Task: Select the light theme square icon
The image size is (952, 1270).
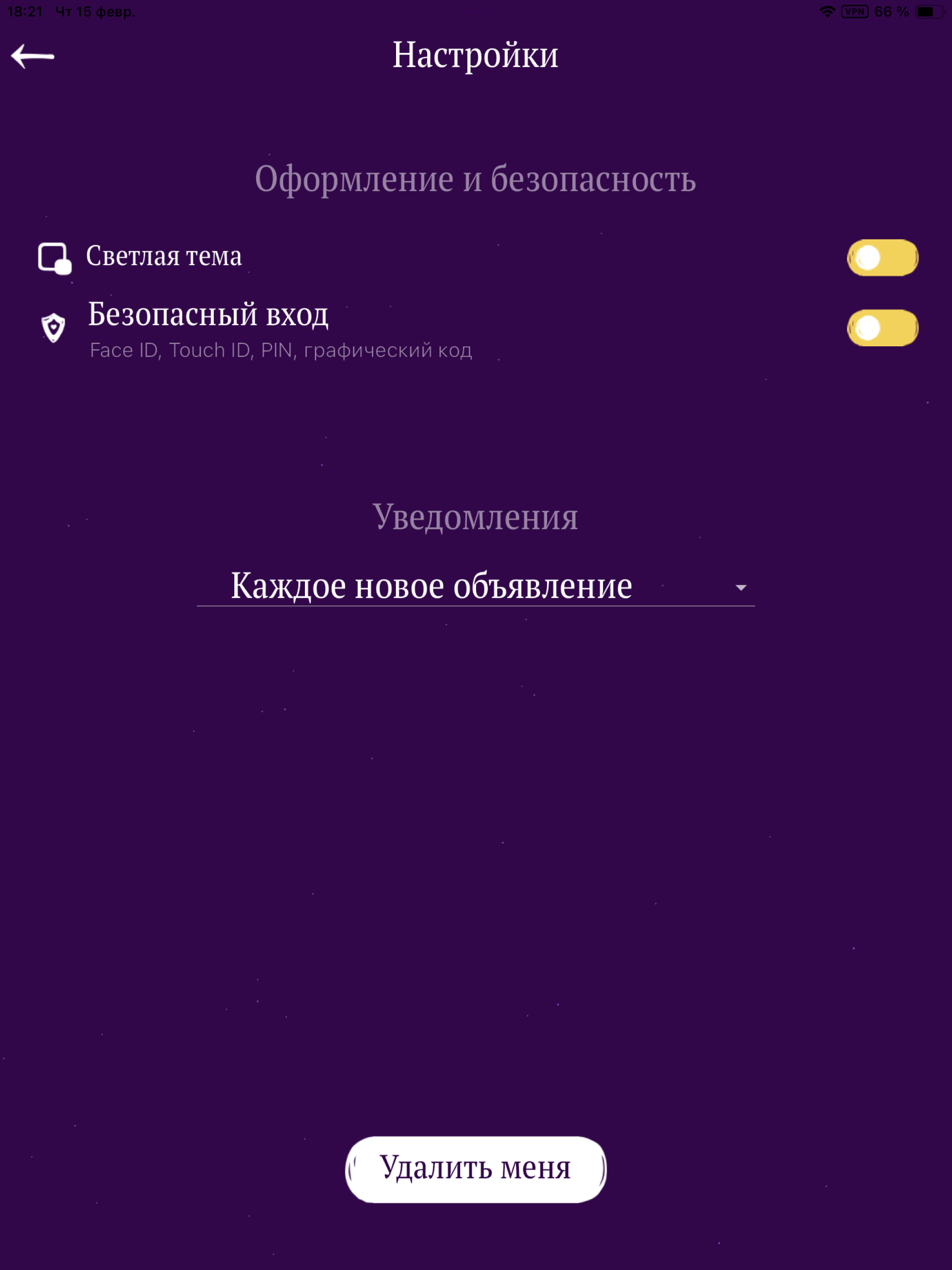Action: (x=54, y=258)
